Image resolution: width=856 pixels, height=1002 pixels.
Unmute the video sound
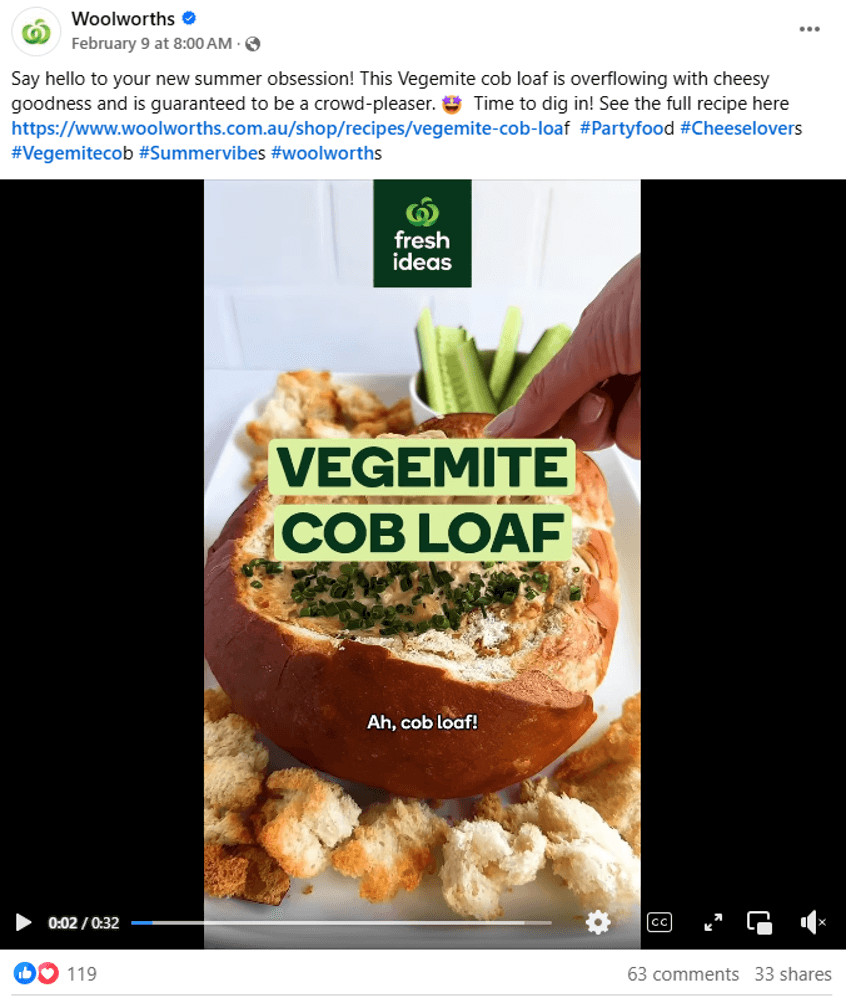click(x=812, y=922)
